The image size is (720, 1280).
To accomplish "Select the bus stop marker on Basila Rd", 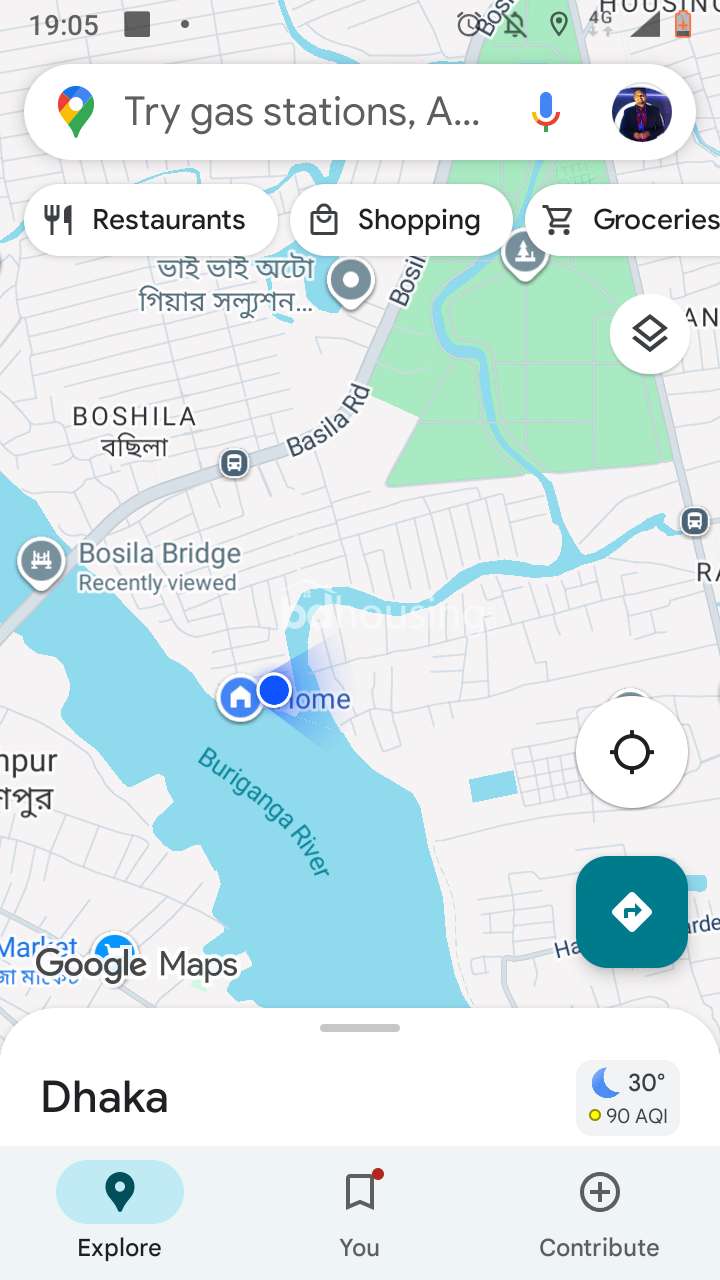I will (234, 464).
